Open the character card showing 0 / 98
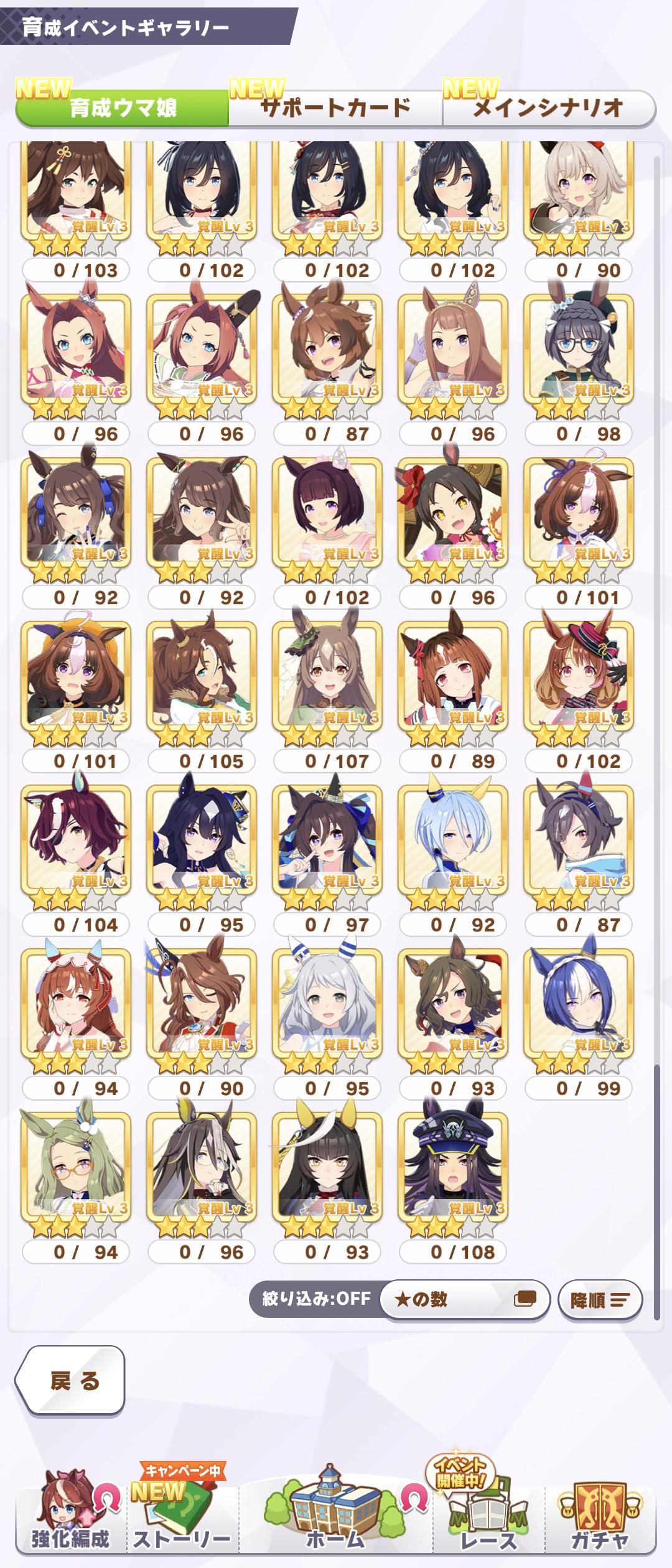672x1568 pixels. 579,350
